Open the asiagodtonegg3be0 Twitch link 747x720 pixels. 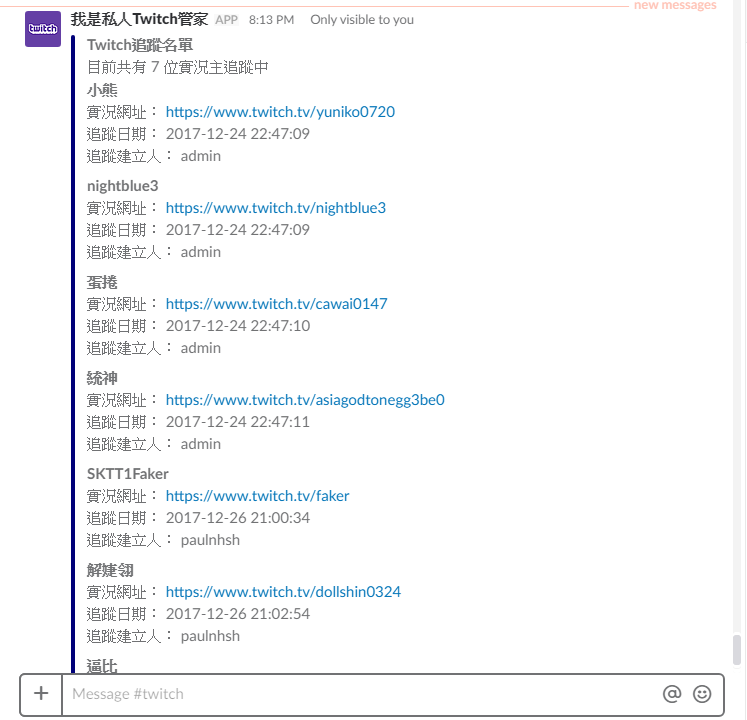click(305, 400)
